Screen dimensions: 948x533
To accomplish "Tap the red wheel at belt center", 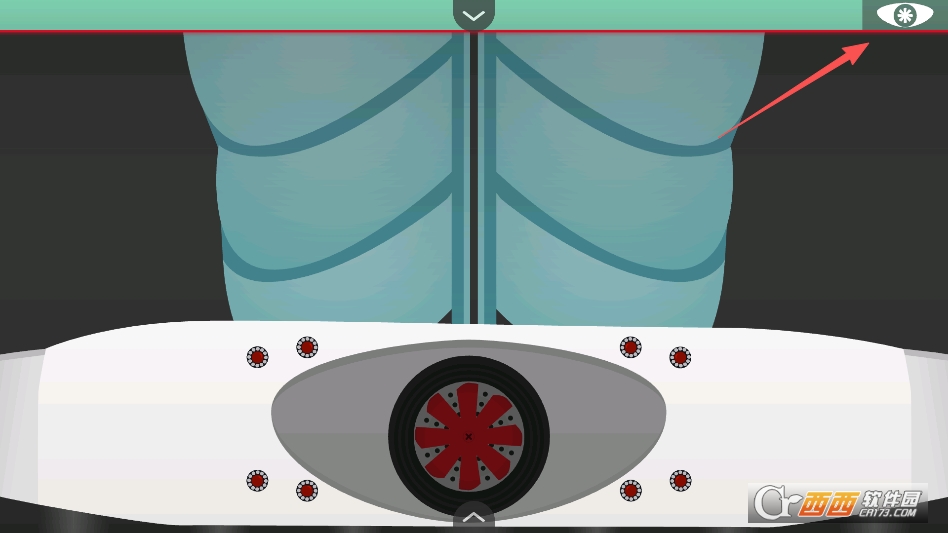I will 468,436.
